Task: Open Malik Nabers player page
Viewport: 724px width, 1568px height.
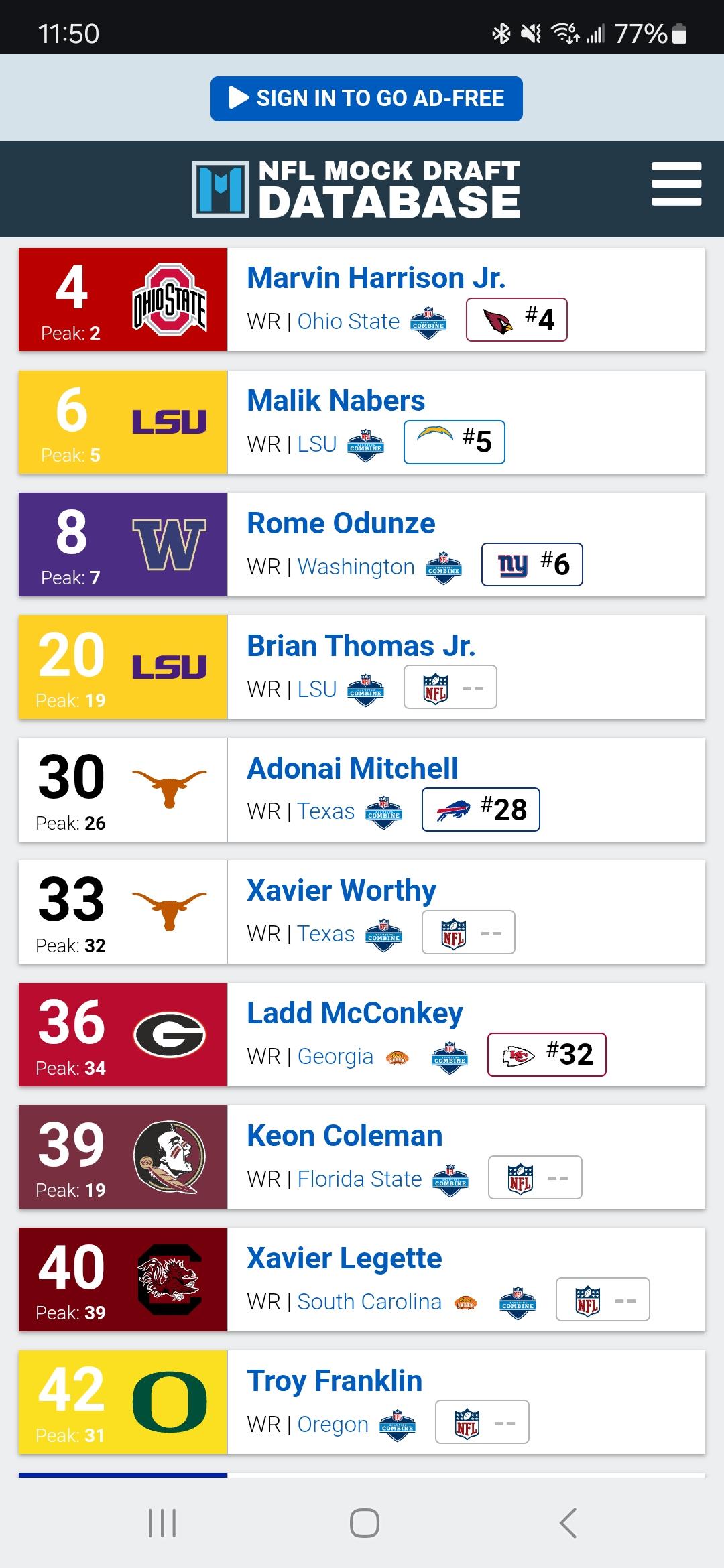Action: (x=336, y=400)
